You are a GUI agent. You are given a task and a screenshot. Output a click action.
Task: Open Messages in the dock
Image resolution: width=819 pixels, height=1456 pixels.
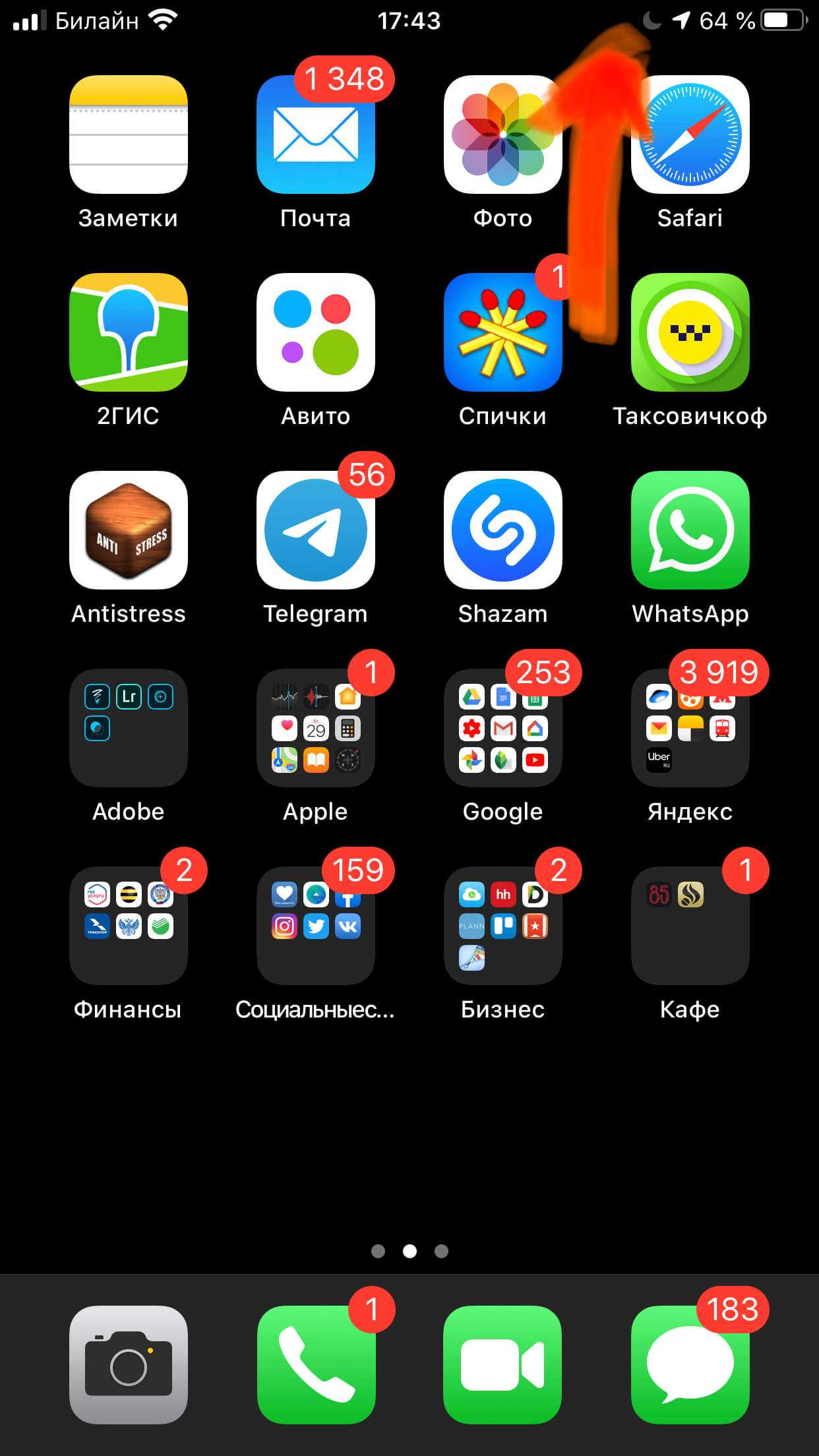pos(690,1365)
